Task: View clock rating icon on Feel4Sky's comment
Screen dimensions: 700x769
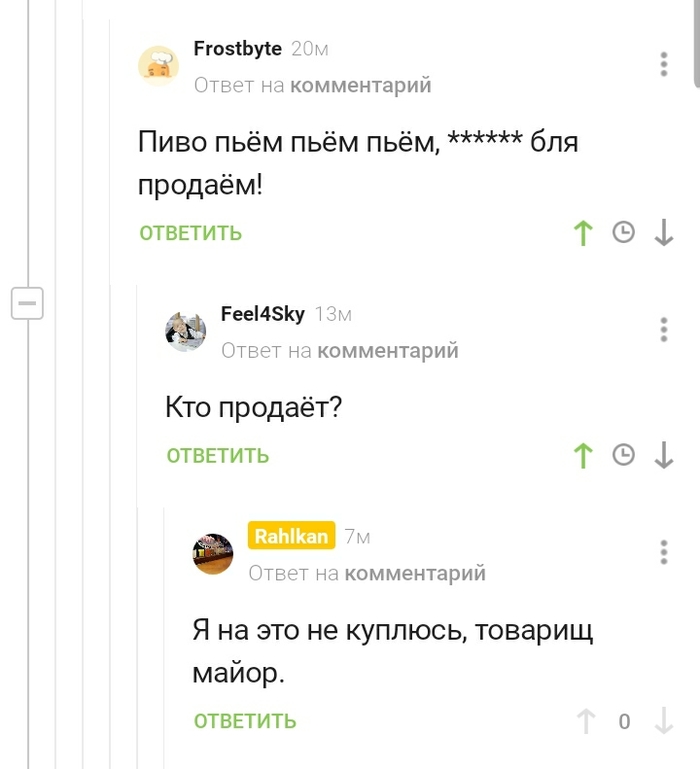Action: (623, 456)
